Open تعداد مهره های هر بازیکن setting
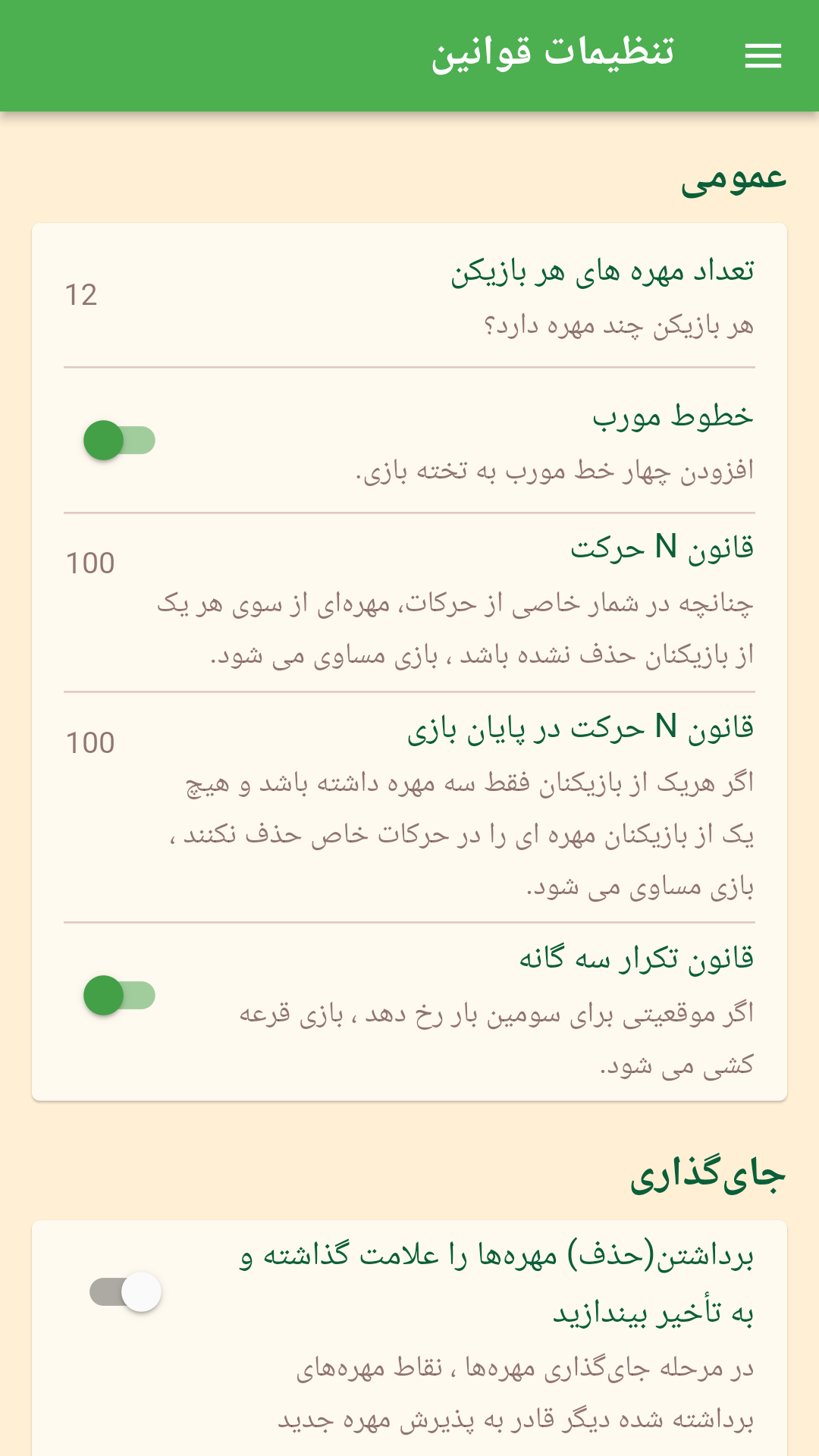Screen dimensions: 819x1456 [409, 296]
